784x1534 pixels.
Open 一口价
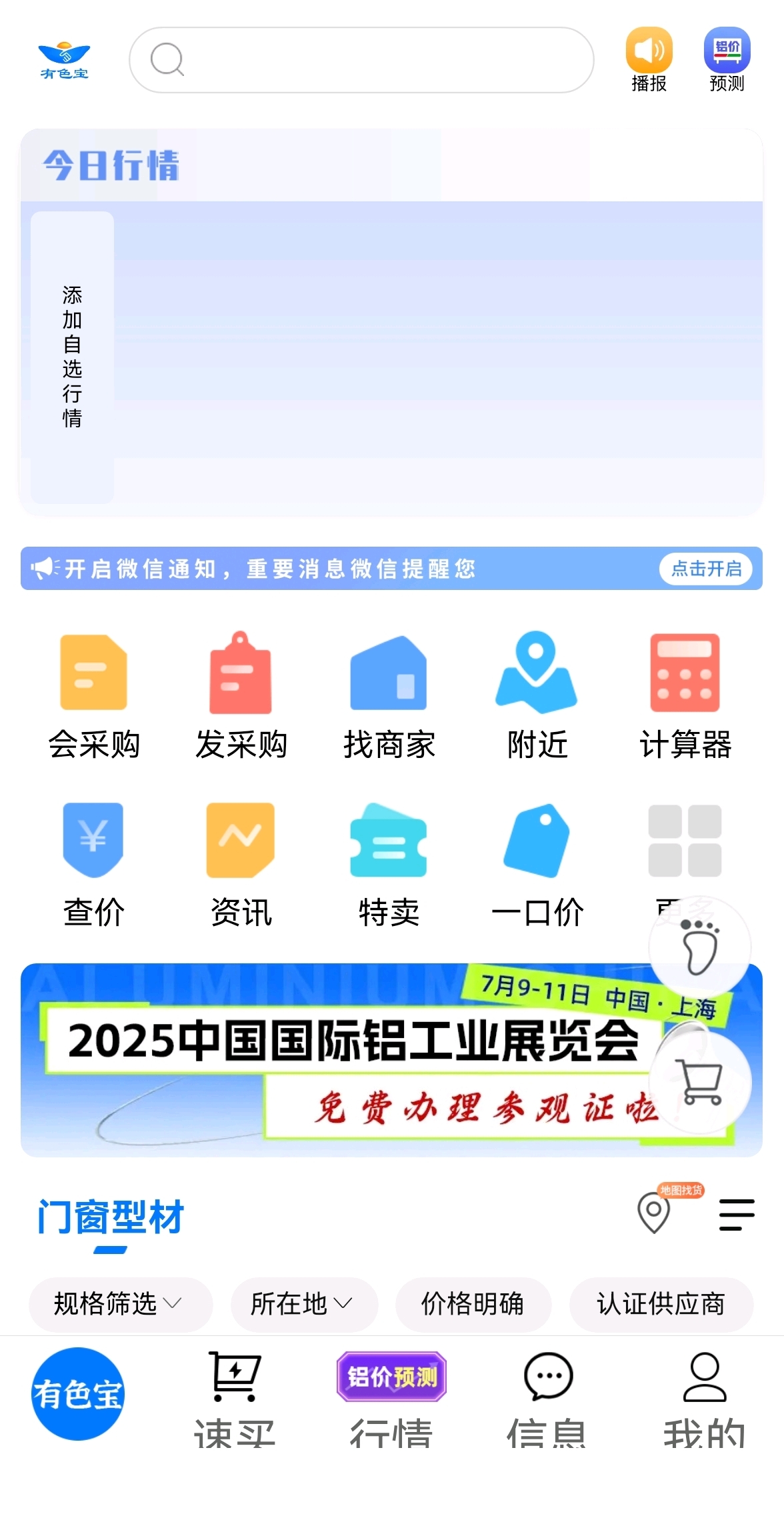(537, 865)
